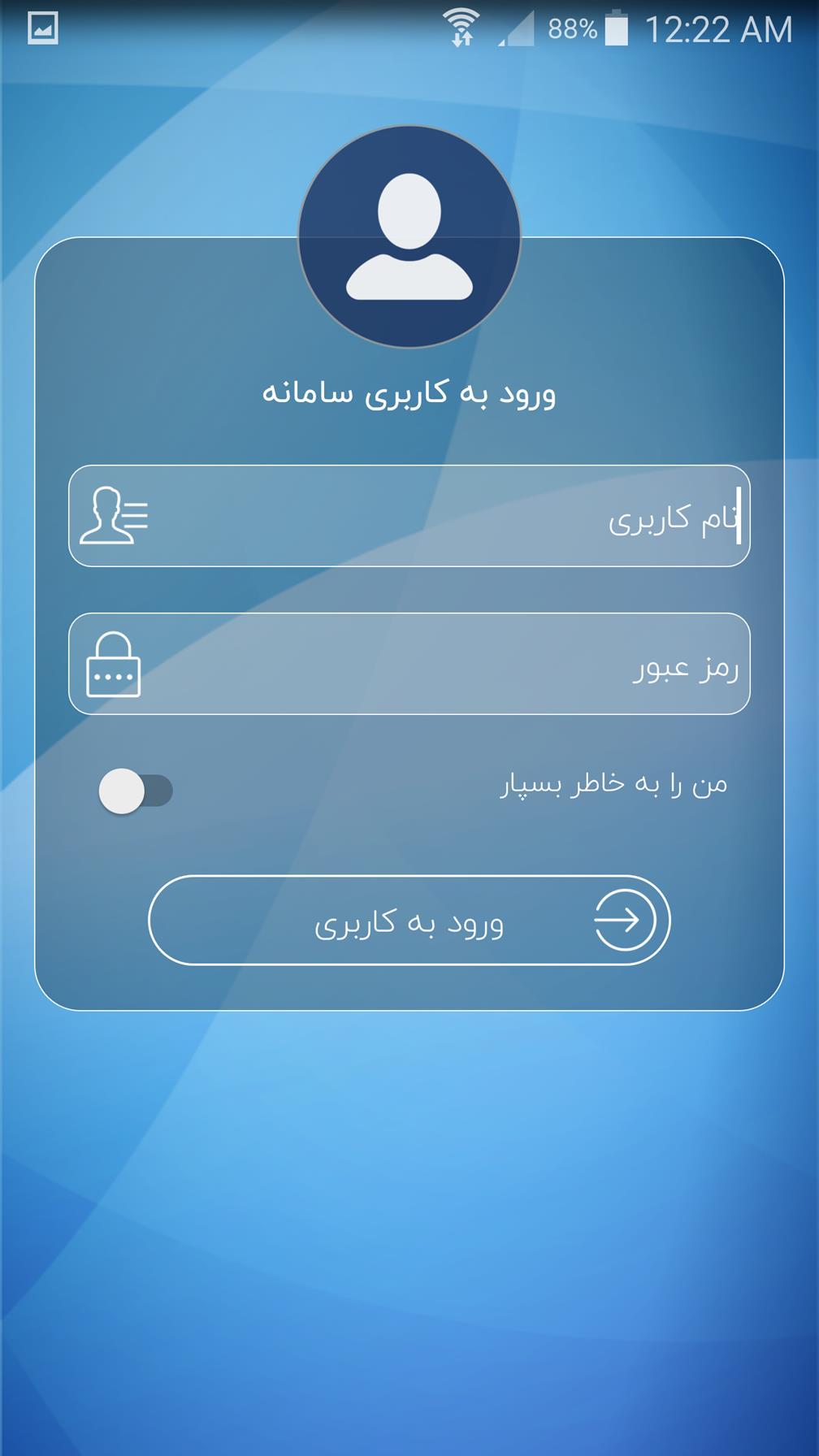The height and width of the screenshot is (1456, 819).
Task: Enable the remember me switch
Action: click(136, 791)
